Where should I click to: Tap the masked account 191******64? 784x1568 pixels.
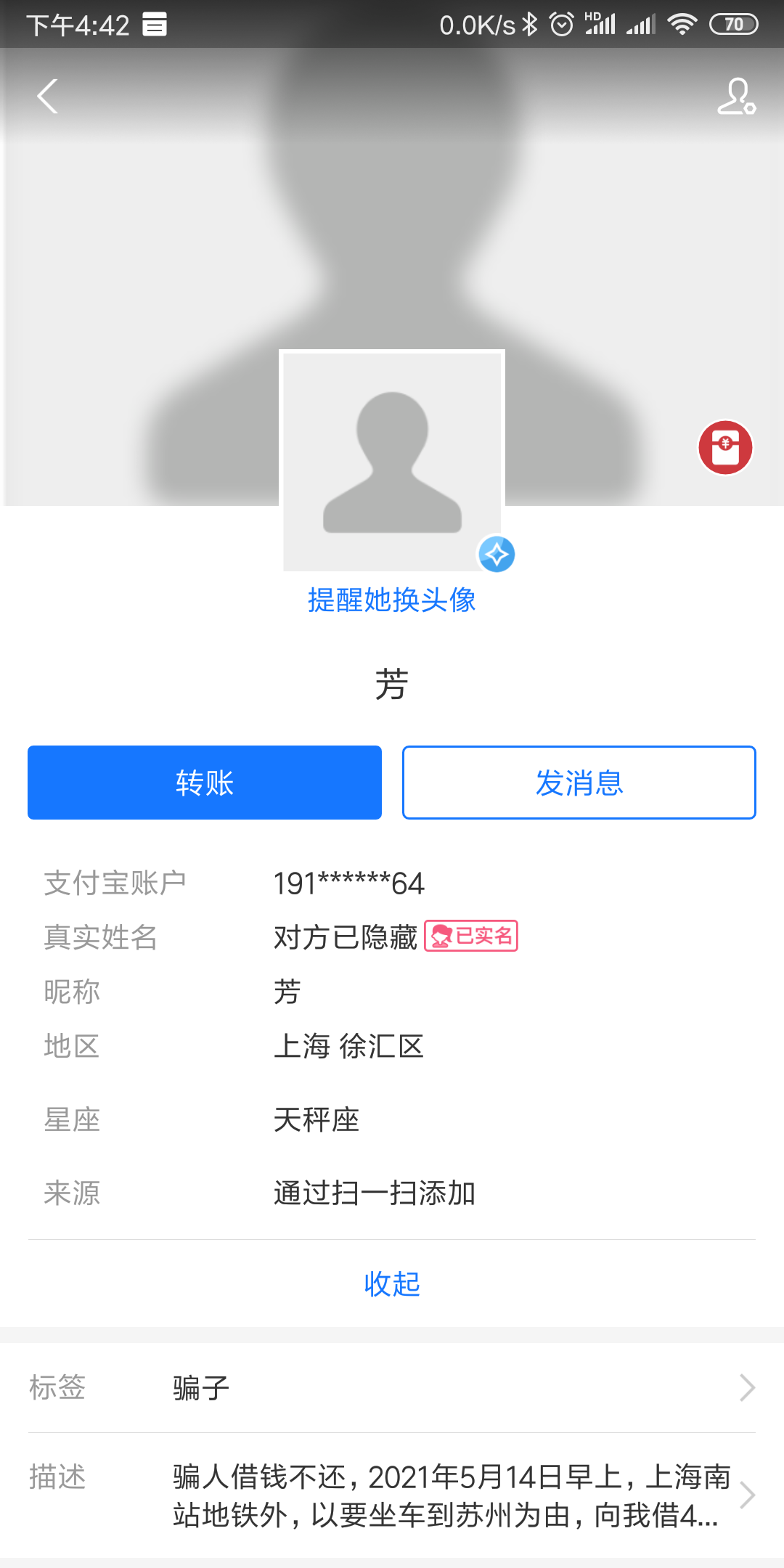coord(348,882)
